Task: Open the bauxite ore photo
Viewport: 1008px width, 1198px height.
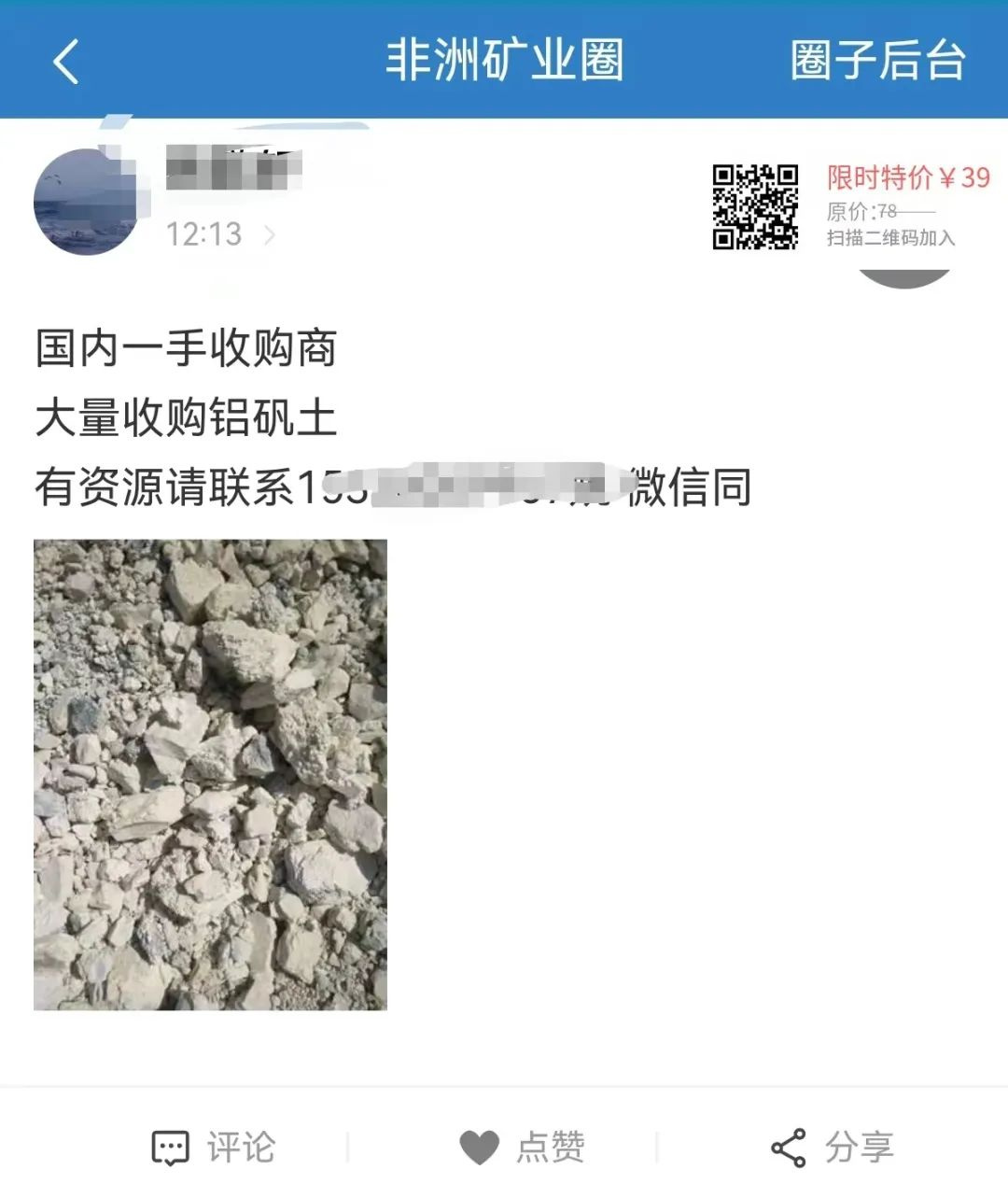Action: (210, 774)
